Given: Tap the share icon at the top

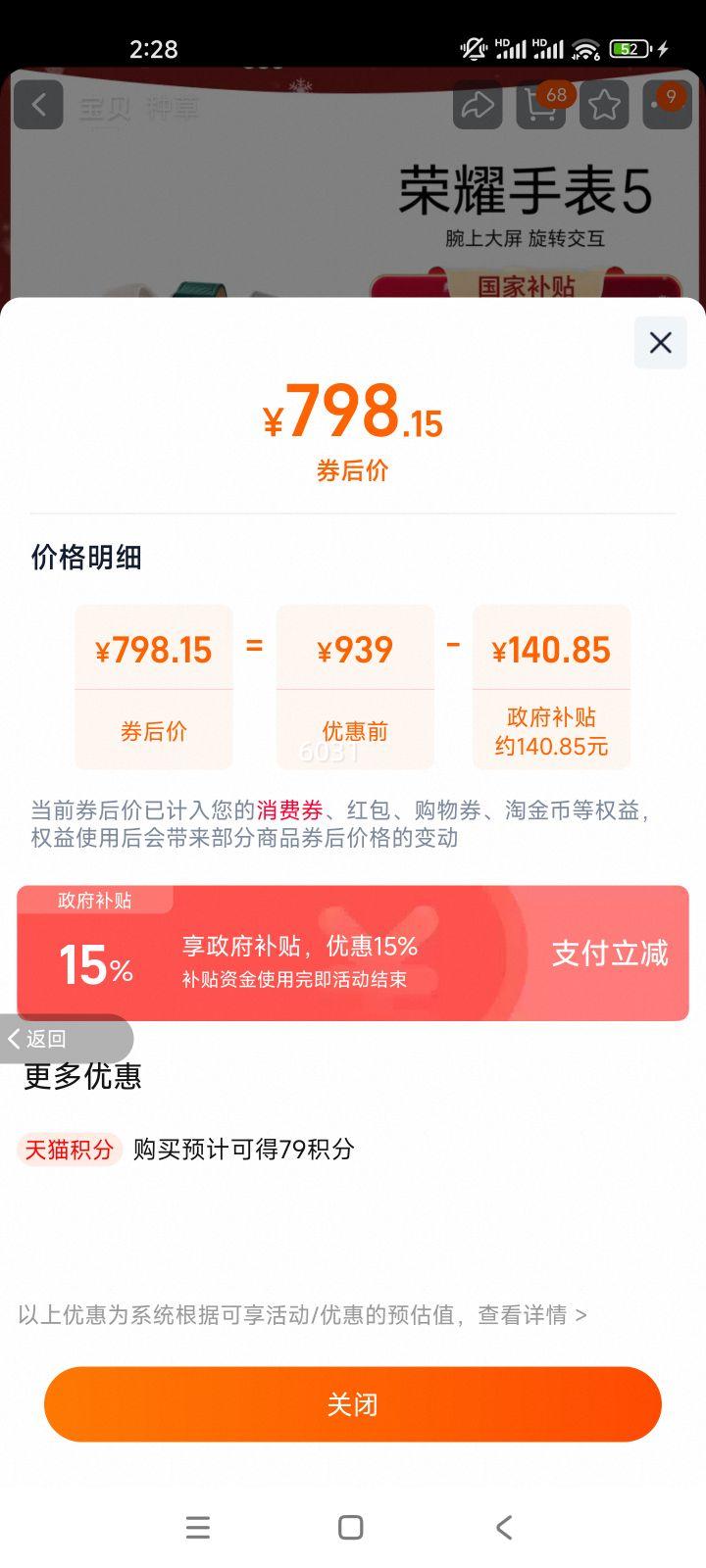Looking at the screenshot, I should point(479,105).
